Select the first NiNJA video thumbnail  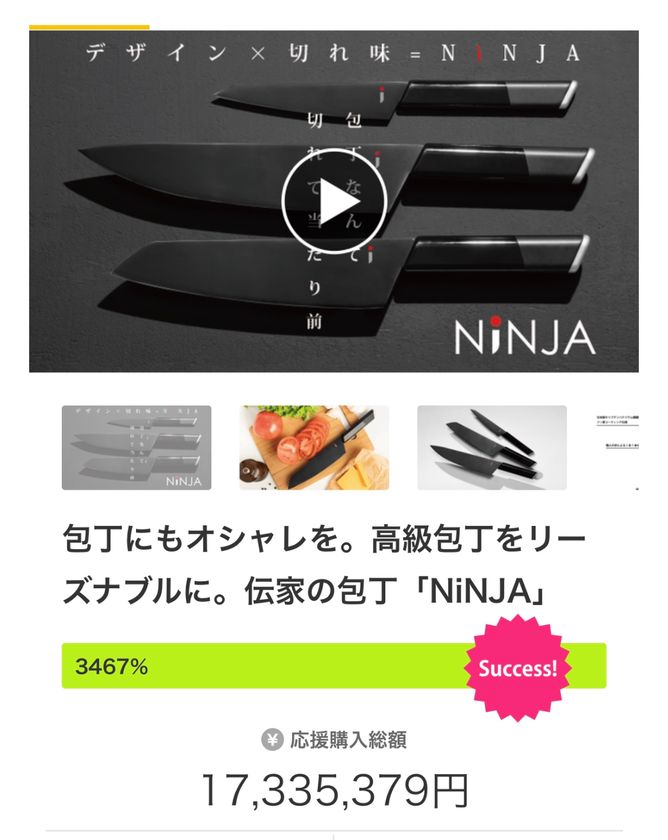tap(136, 447)
